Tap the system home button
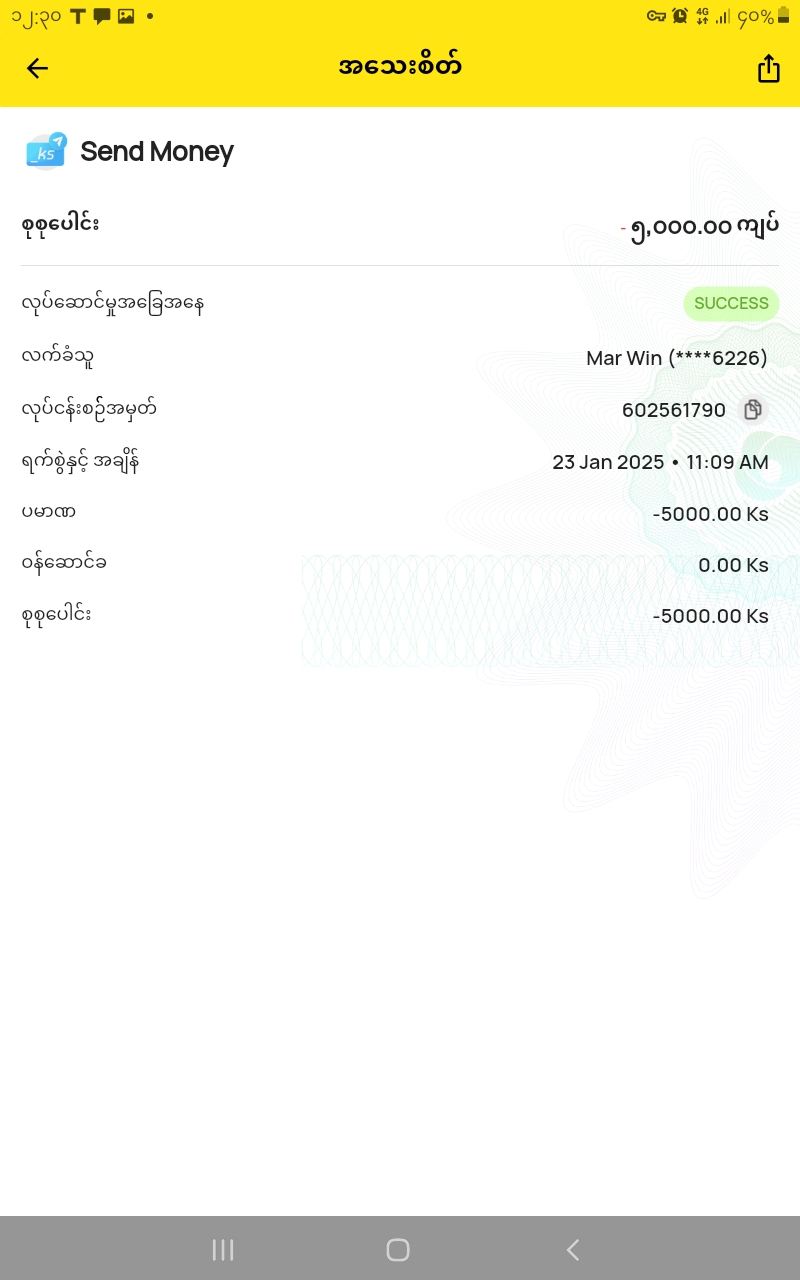Viewport: 800px width, 1280px height. 398,1249
